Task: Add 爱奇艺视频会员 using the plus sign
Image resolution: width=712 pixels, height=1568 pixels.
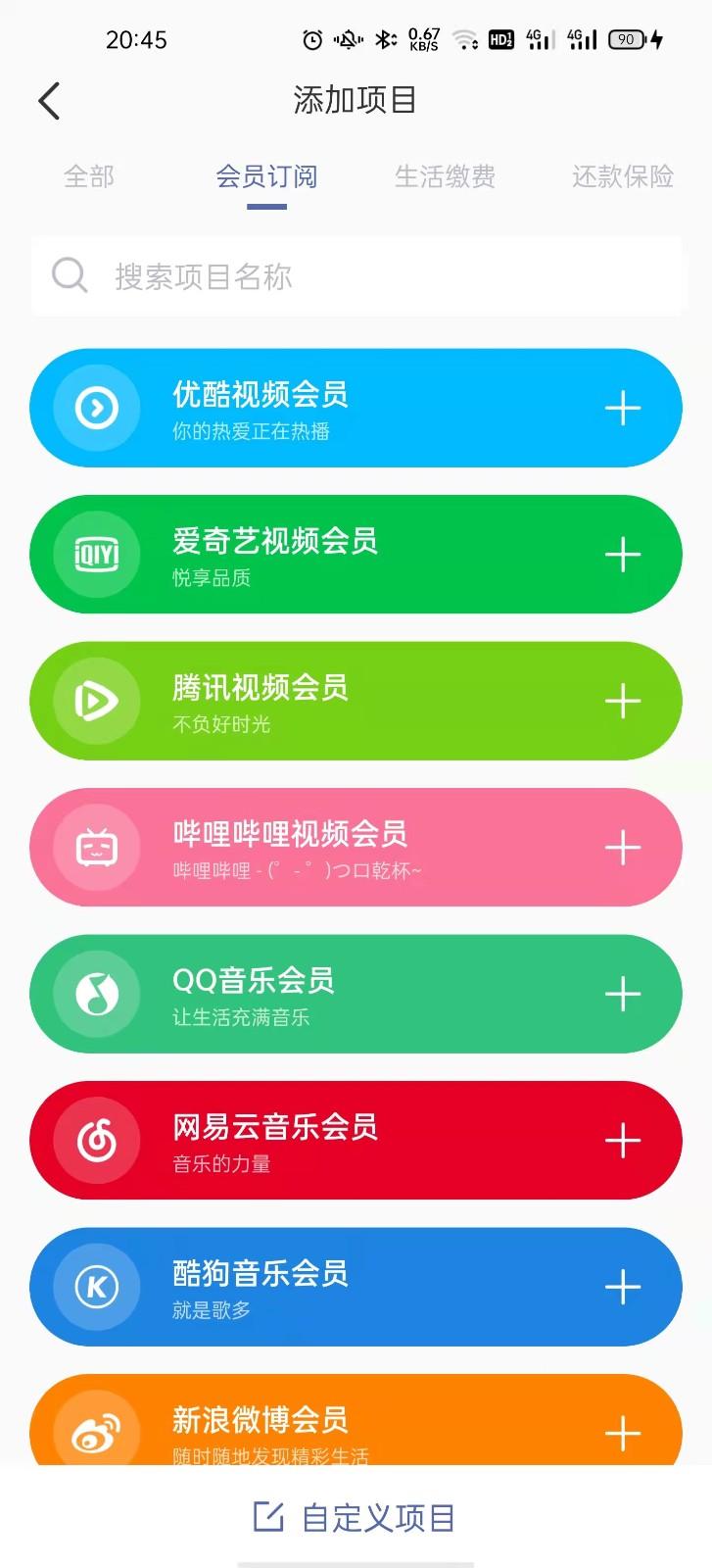Action: tap(622, 555)
